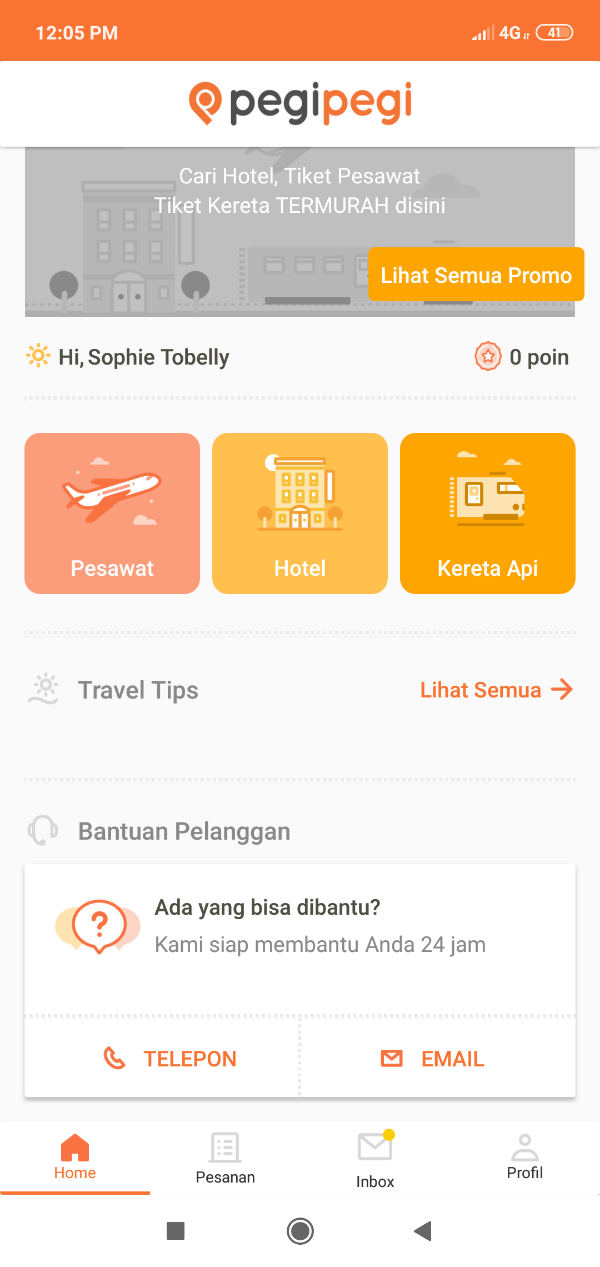Select the Home tab
This screenshot has width=600, height=1267.
[x=75, y=1158]
